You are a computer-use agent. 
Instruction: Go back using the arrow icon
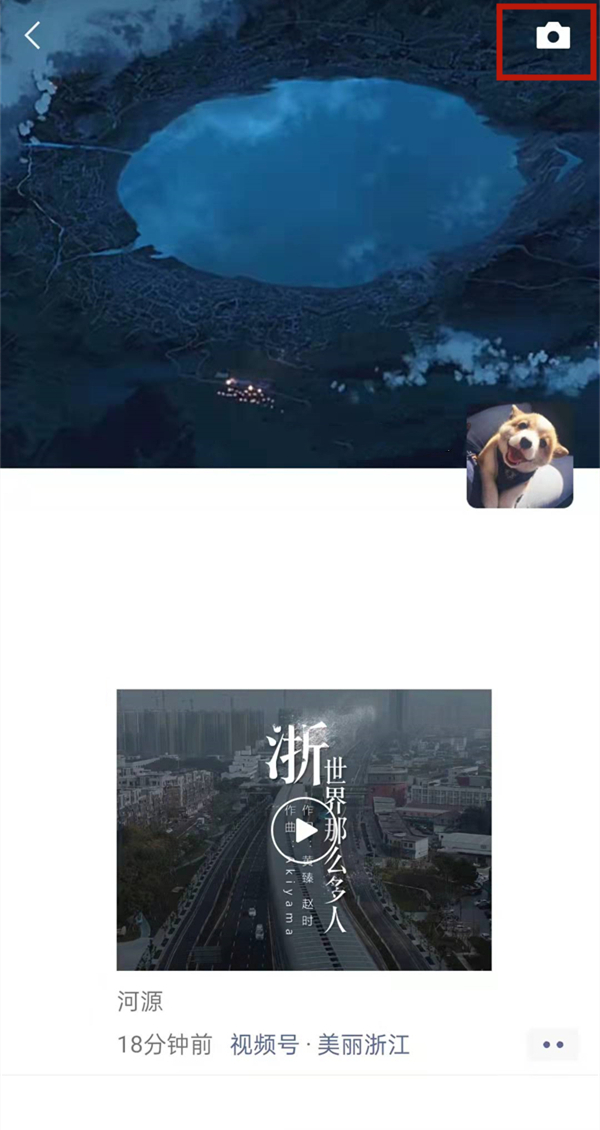(33, 36)
